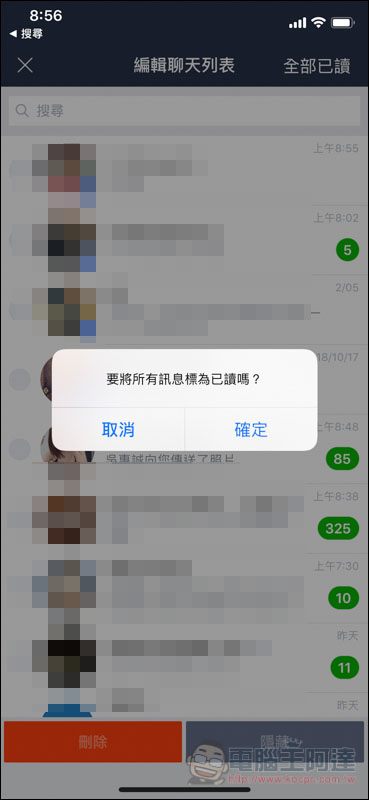Open the 搜尋 search field
This screenshot has width=369, height=800.
184,111
